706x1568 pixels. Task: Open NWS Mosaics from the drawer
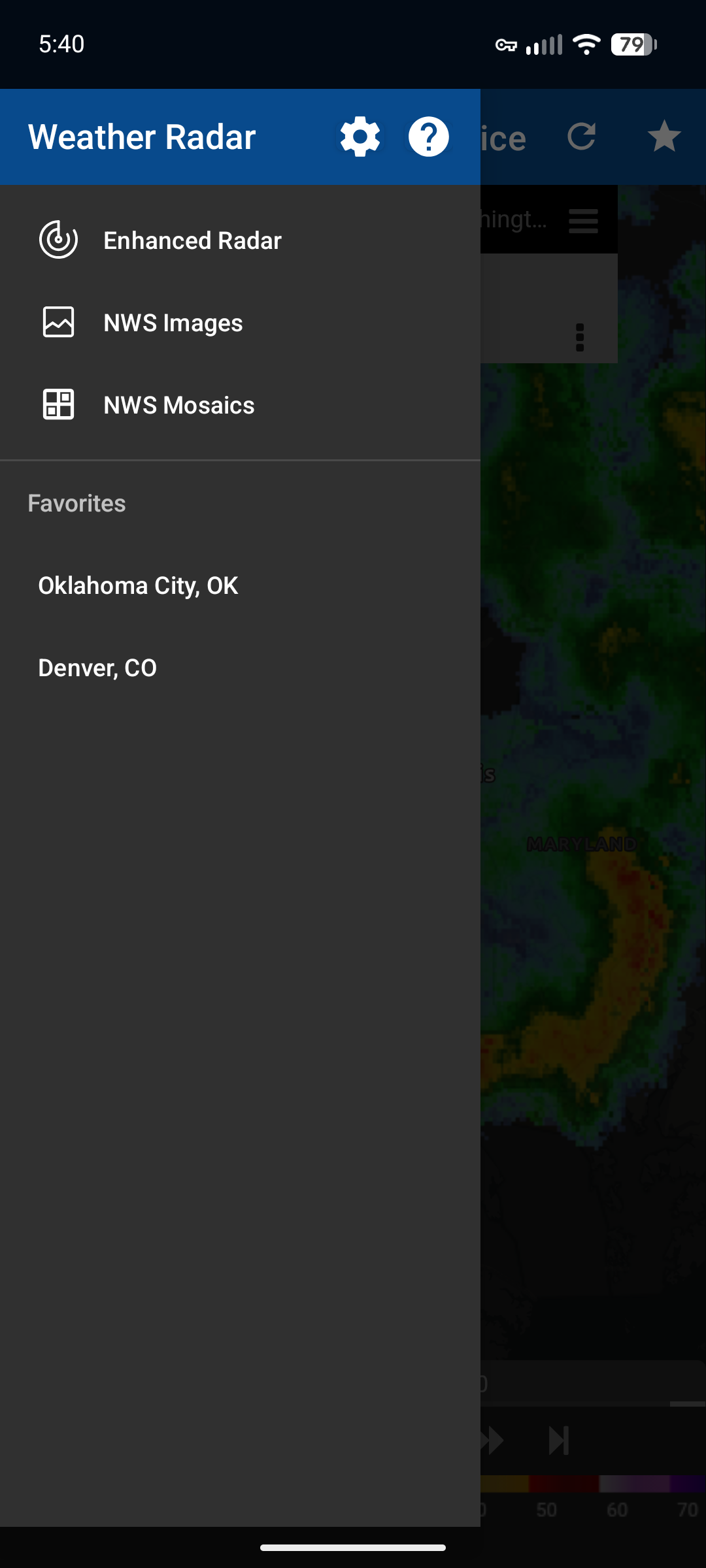pyautogui.click(x=178, y=405)
